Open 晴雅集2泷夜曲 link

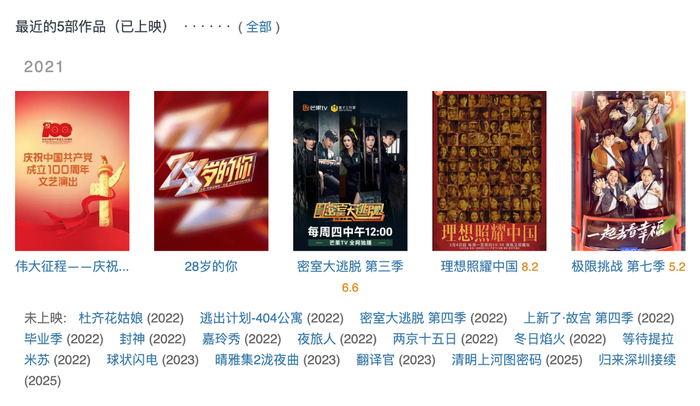pyautogui.click(x=257, y=360)
